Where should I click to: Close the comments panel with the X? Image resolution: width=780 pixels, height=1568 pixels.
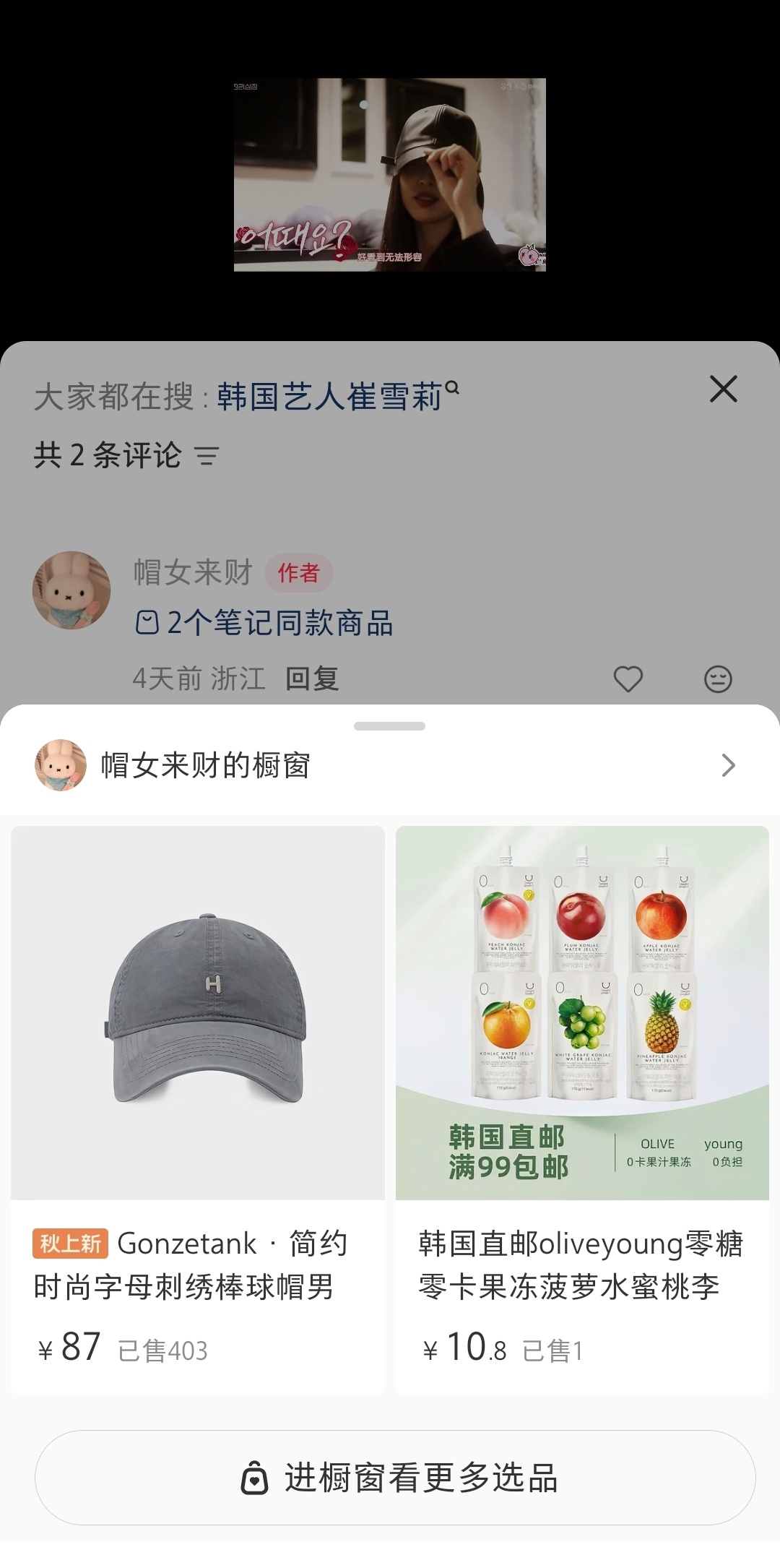click(x=724, y=389)
